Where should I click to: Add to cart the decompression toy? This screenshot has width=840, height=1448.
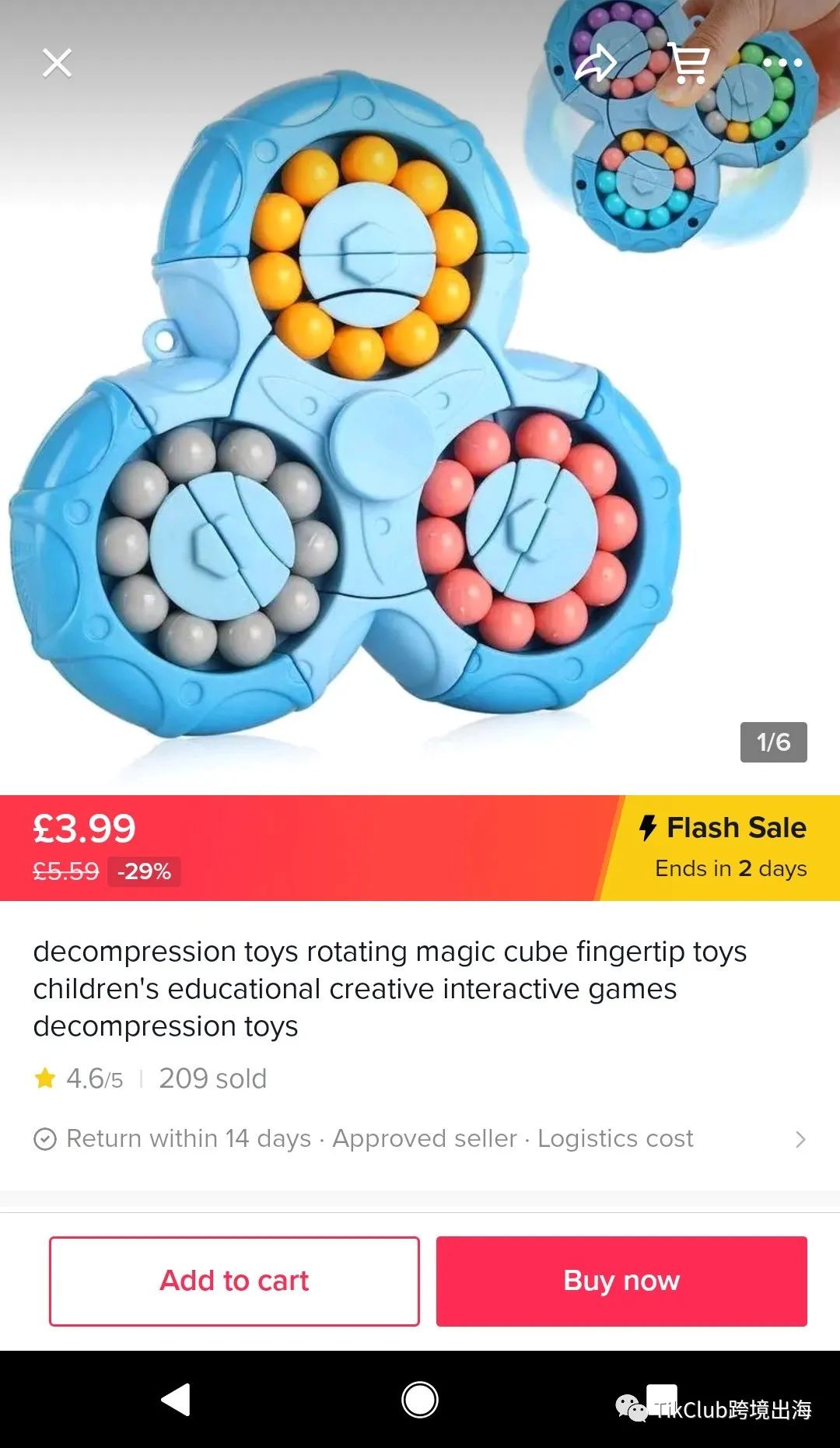[x=234, y=1281]
